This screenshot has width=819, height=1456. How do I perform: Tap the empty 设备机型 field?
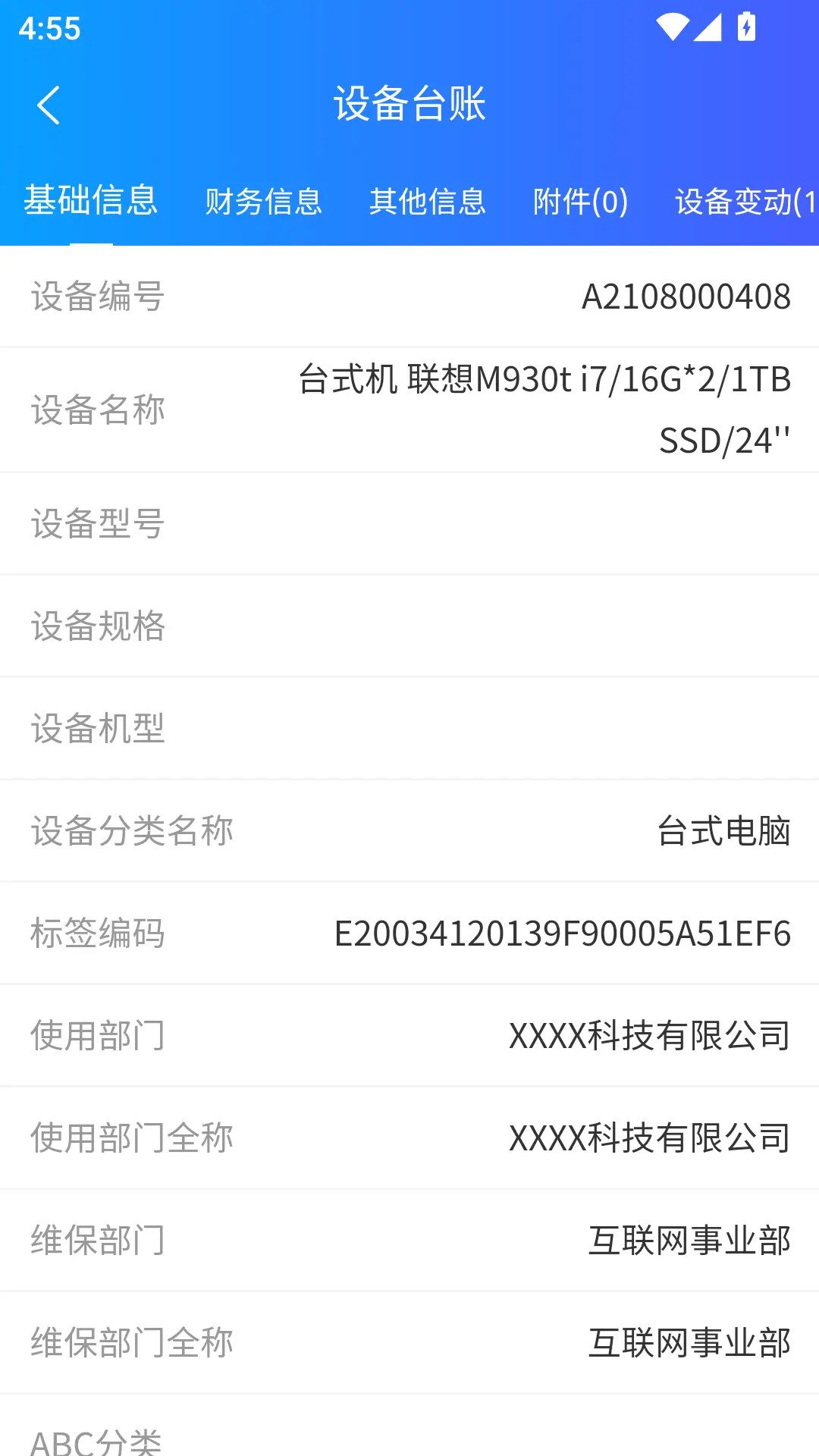pos(409,728)
